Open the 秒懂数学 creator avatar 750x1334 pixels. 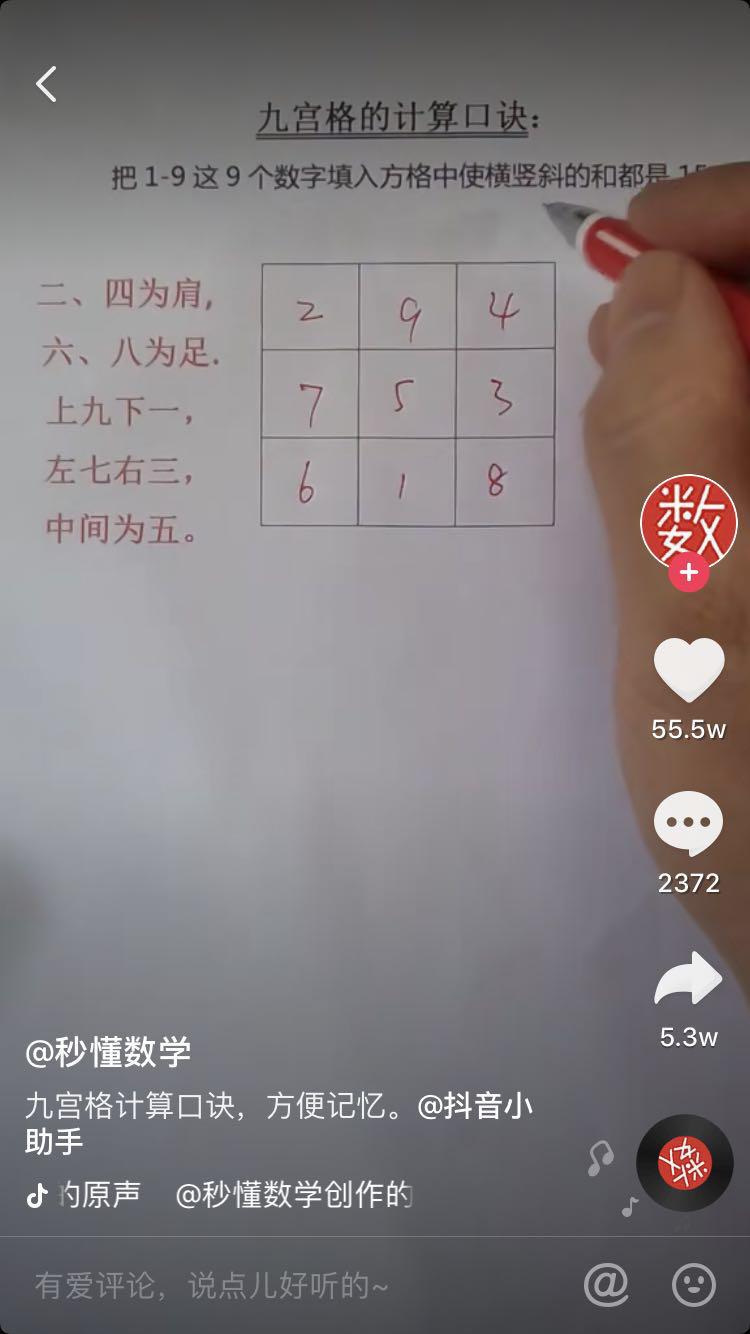click(x=688, y=523)
